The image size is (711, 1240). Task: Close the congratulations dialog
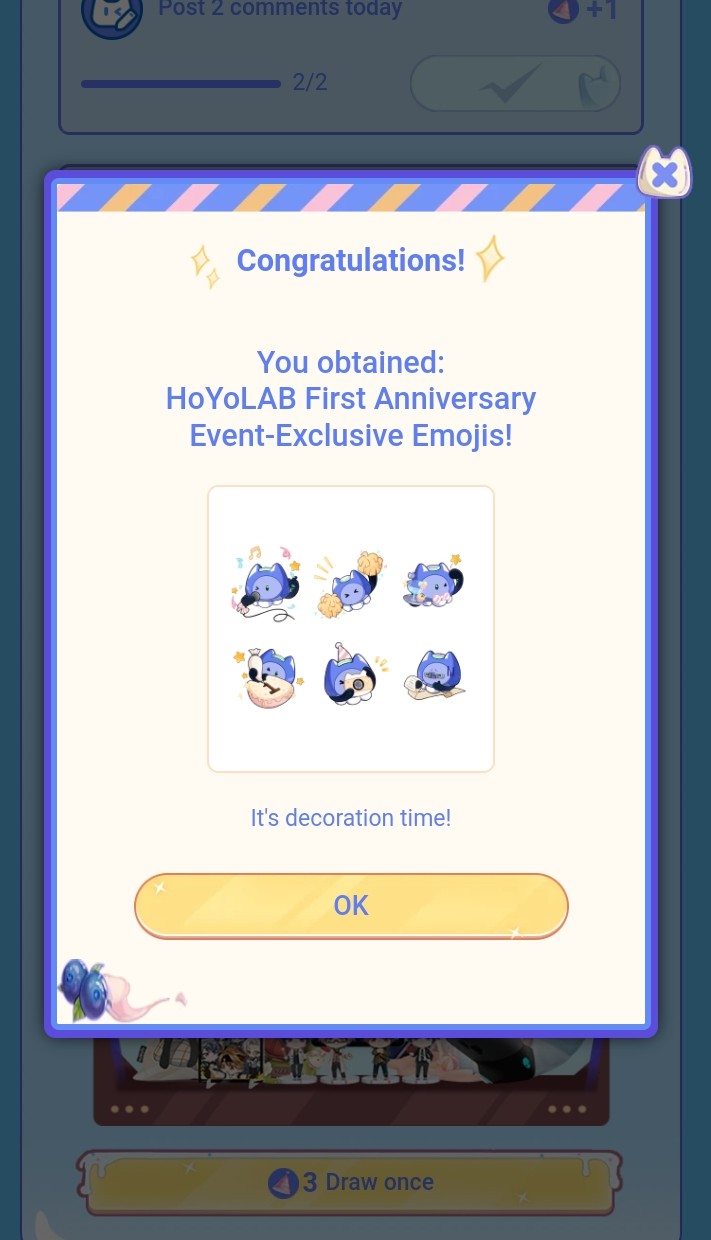click(664, 175)
